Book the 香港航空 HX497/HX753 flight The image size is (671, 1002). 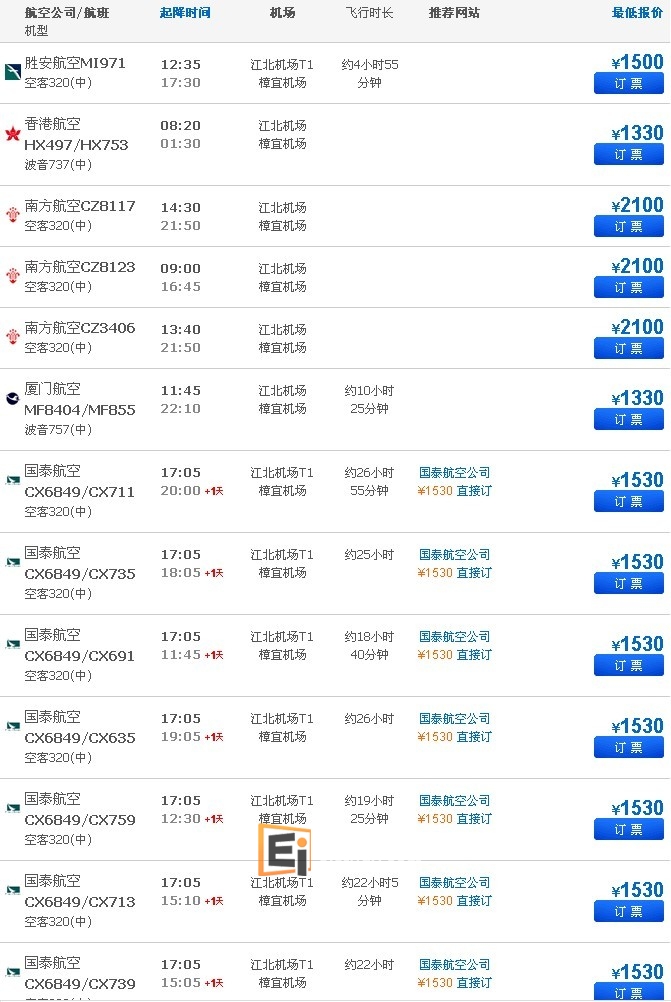coord(628,155)
